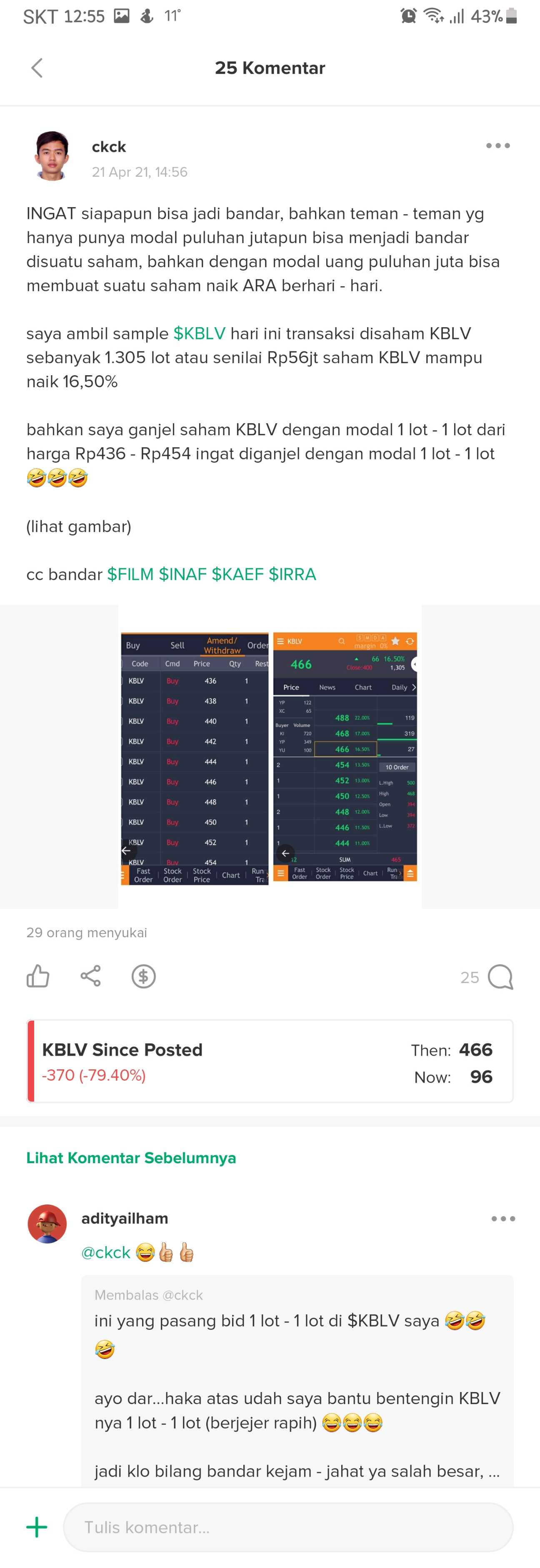Tap the dollar coin tip icon

(x=143, y=976)
